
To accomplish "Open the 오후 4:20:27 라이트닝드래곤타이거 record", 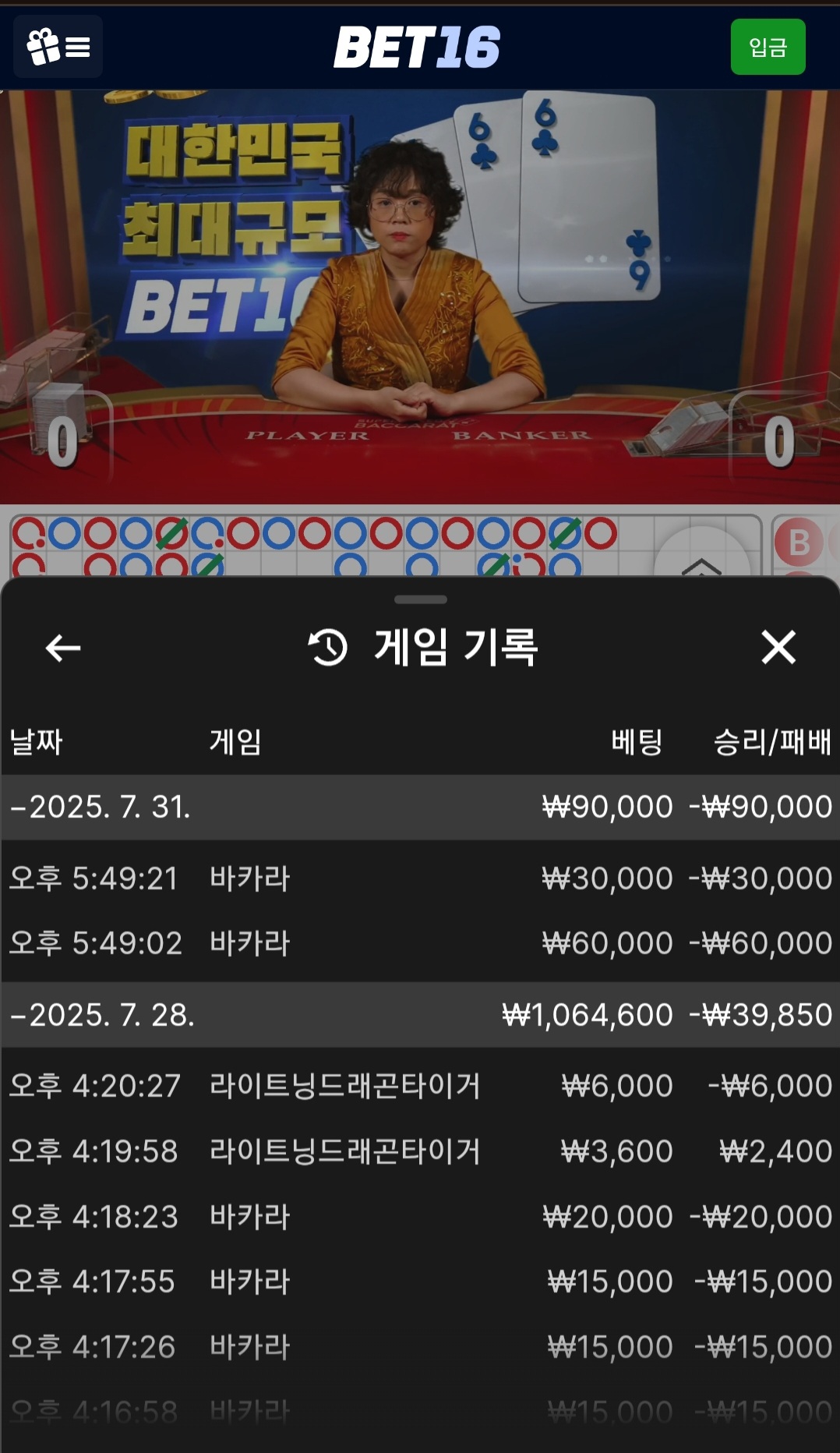I will tap(419, 1086).
